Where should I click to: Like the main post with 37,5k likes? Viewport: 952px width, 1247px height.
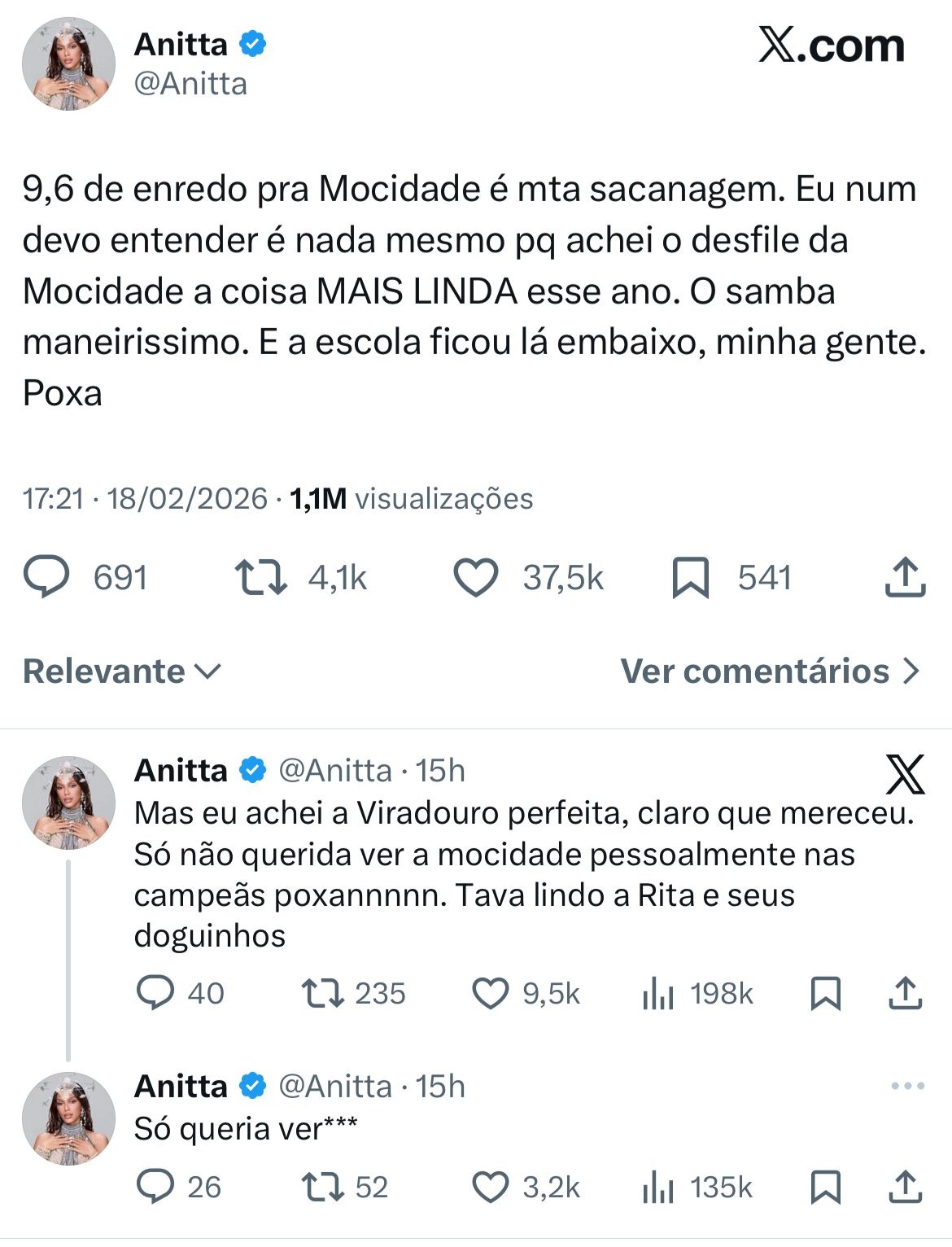475,578
